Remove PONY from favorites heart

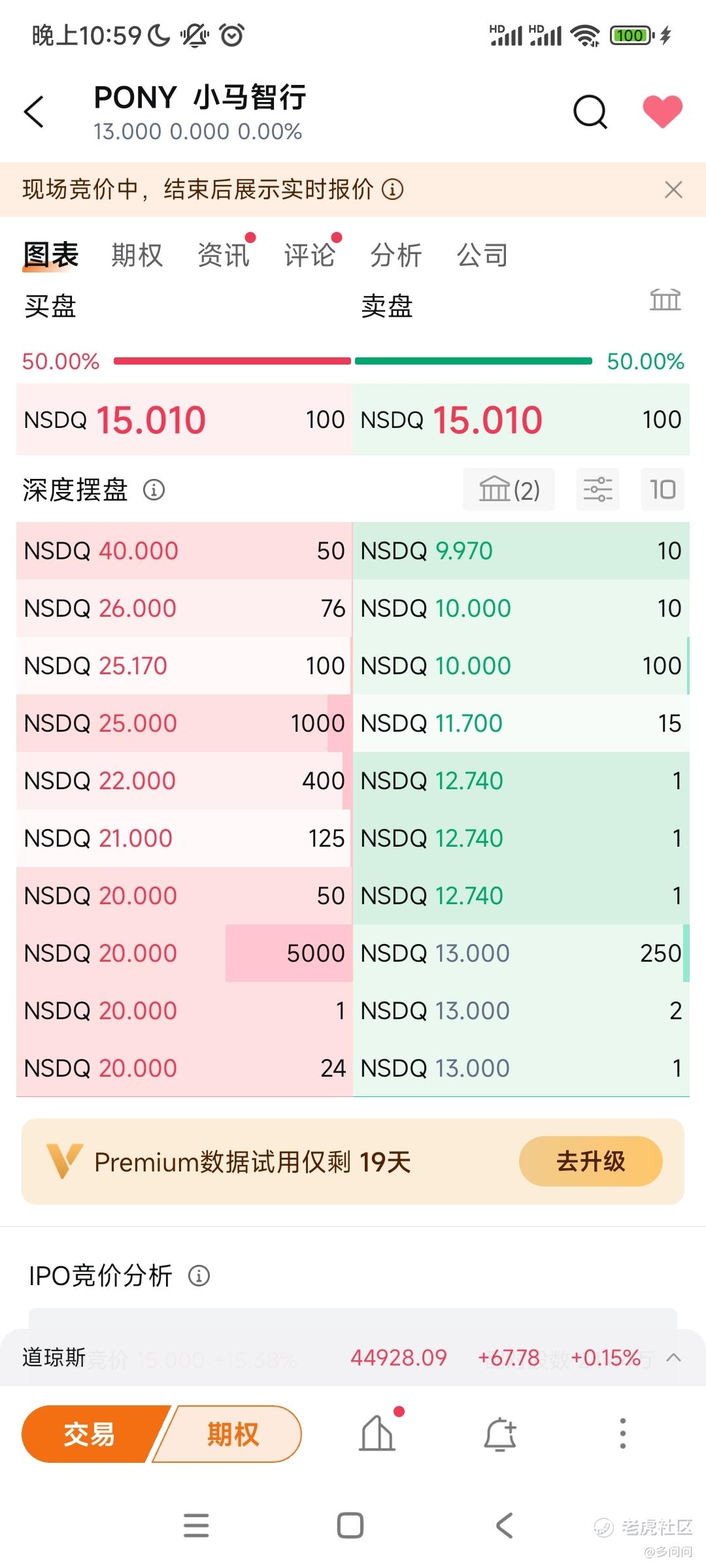click(662, 111)
